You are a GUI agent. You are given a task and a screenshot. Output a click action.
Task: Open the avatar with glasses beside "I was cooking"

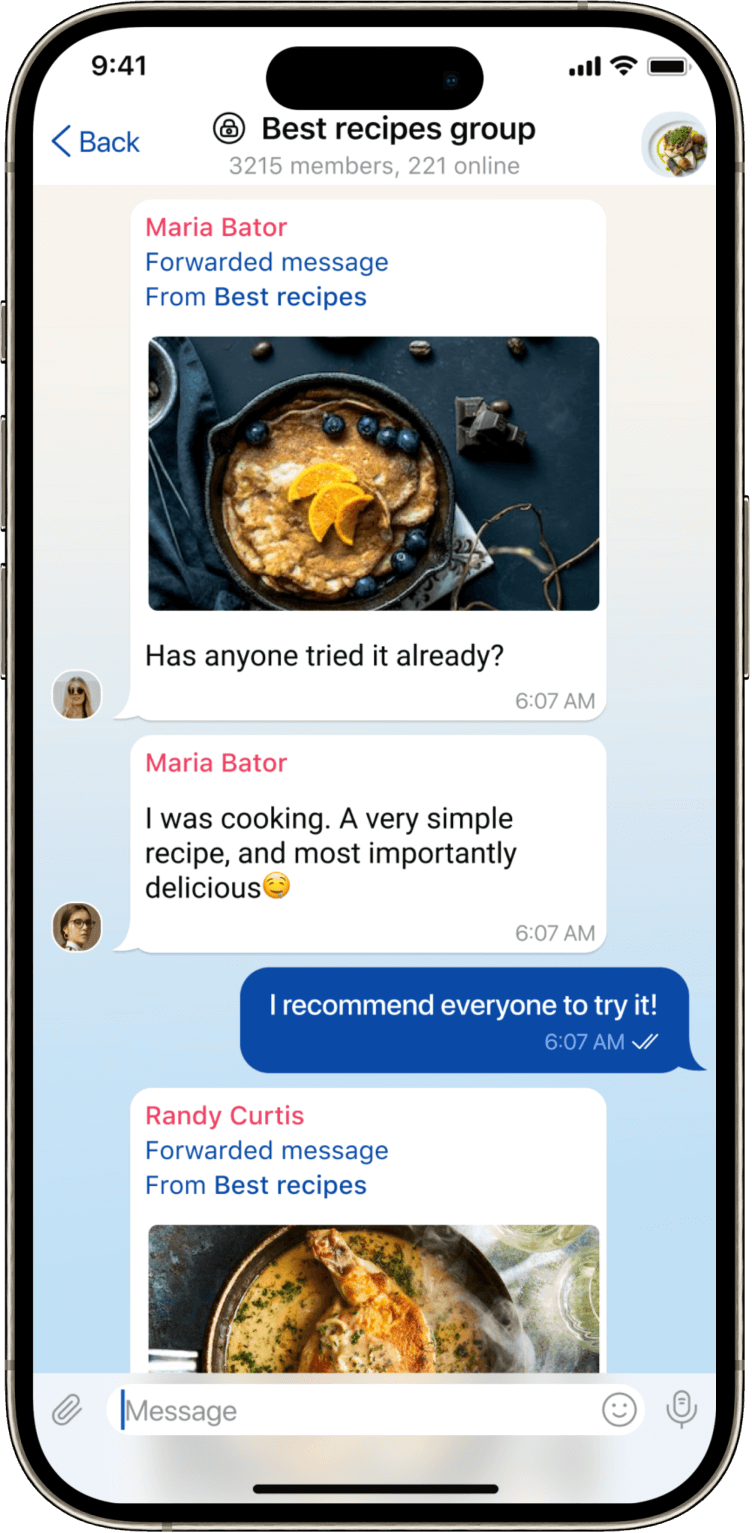pos(77,927)
